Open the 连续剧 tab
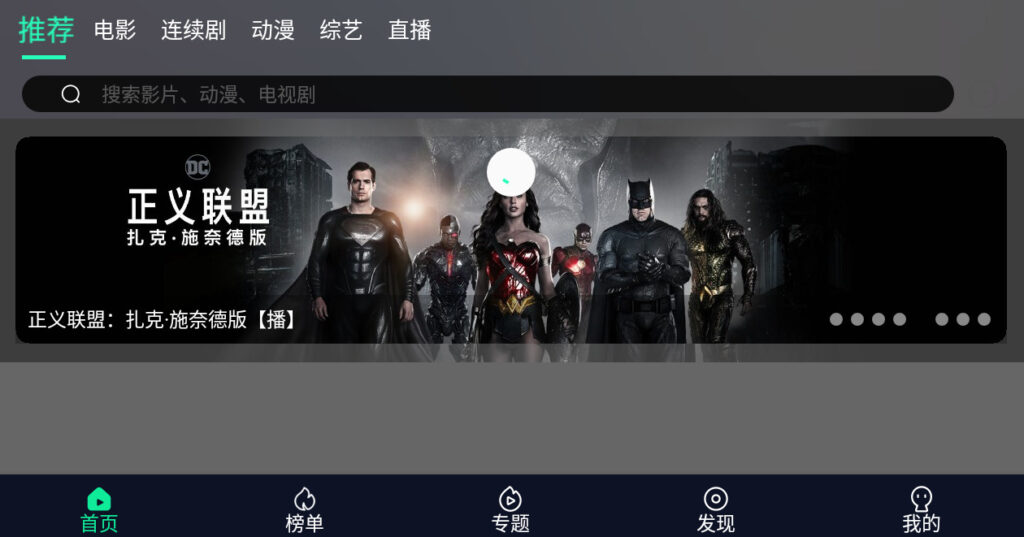The width and height of the screenshot is (1024, 537). tap(193, 31)
